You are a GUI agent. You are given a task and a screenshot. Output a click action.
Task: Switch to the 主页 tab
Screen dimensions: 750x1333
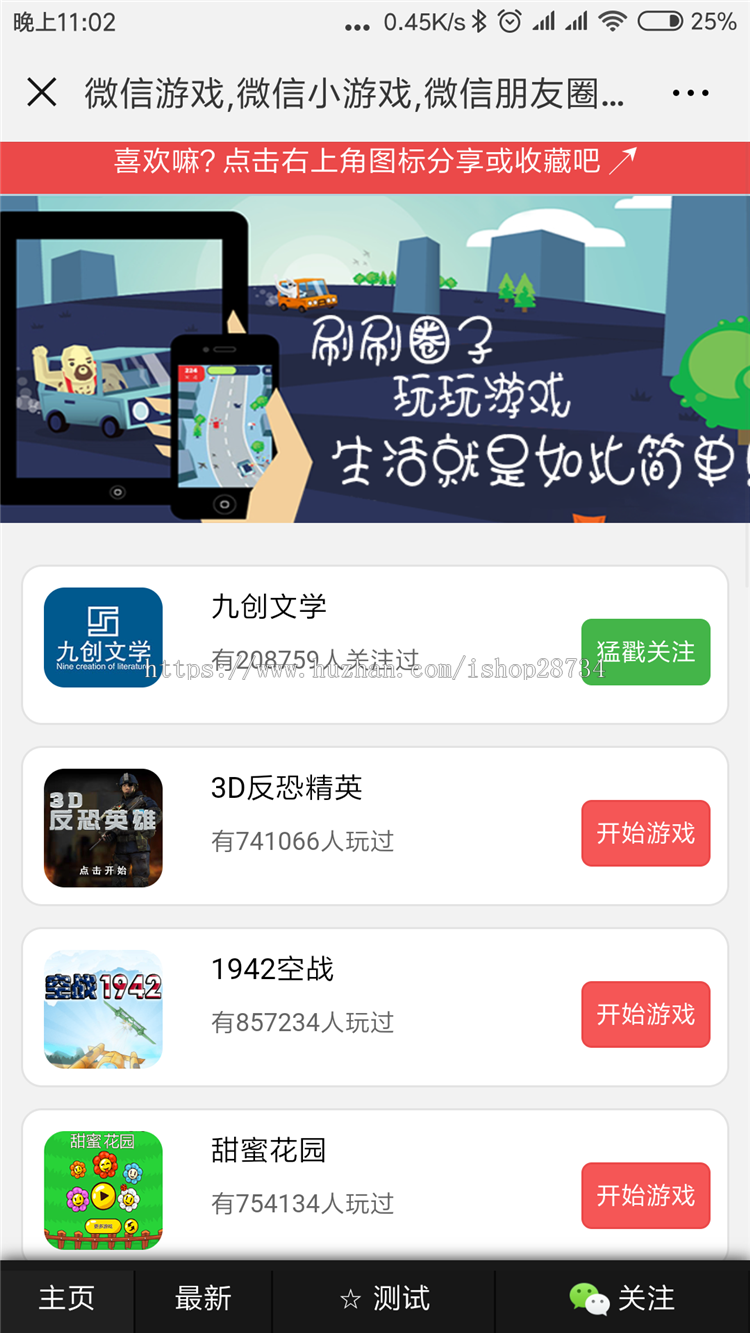tap(67, 1297)
